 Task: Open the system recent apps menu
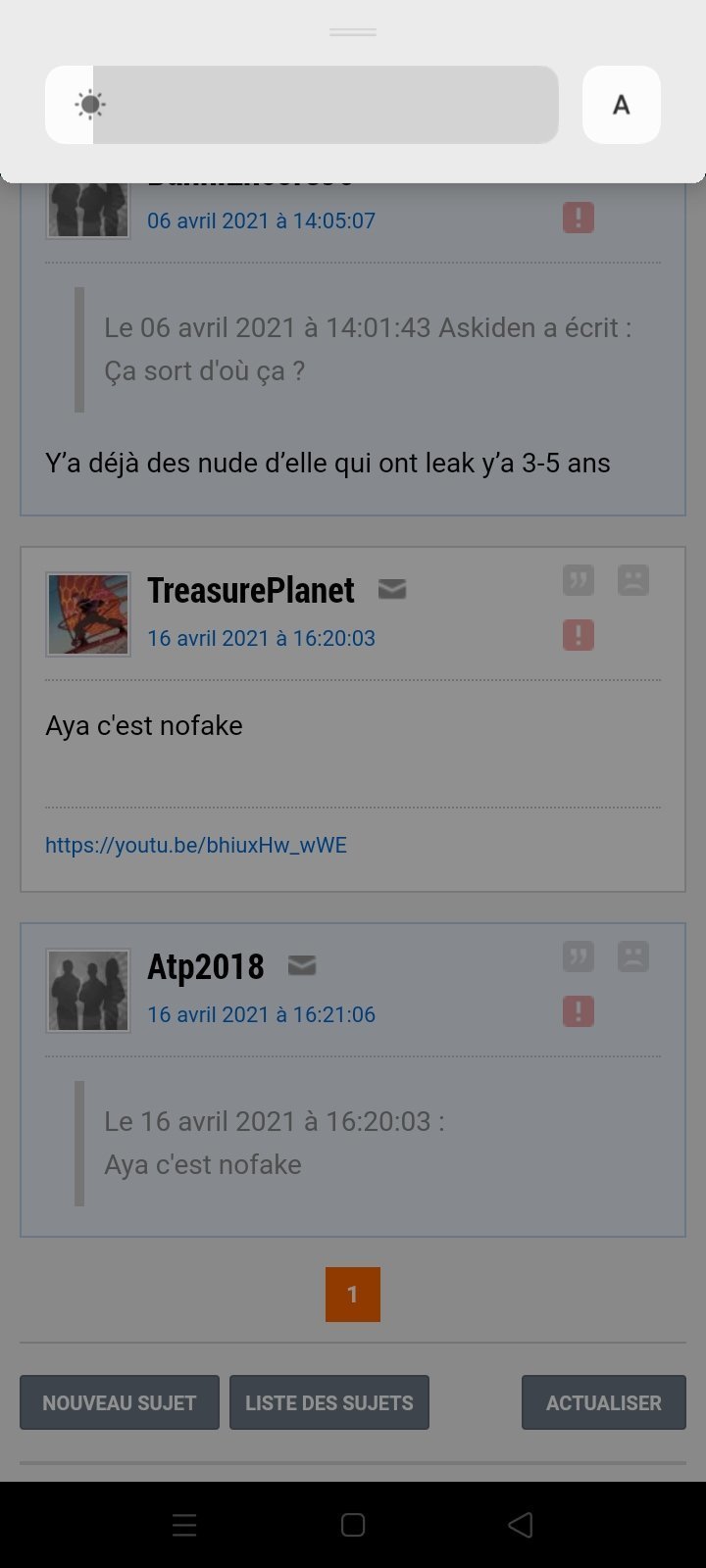pos(184,1525)
